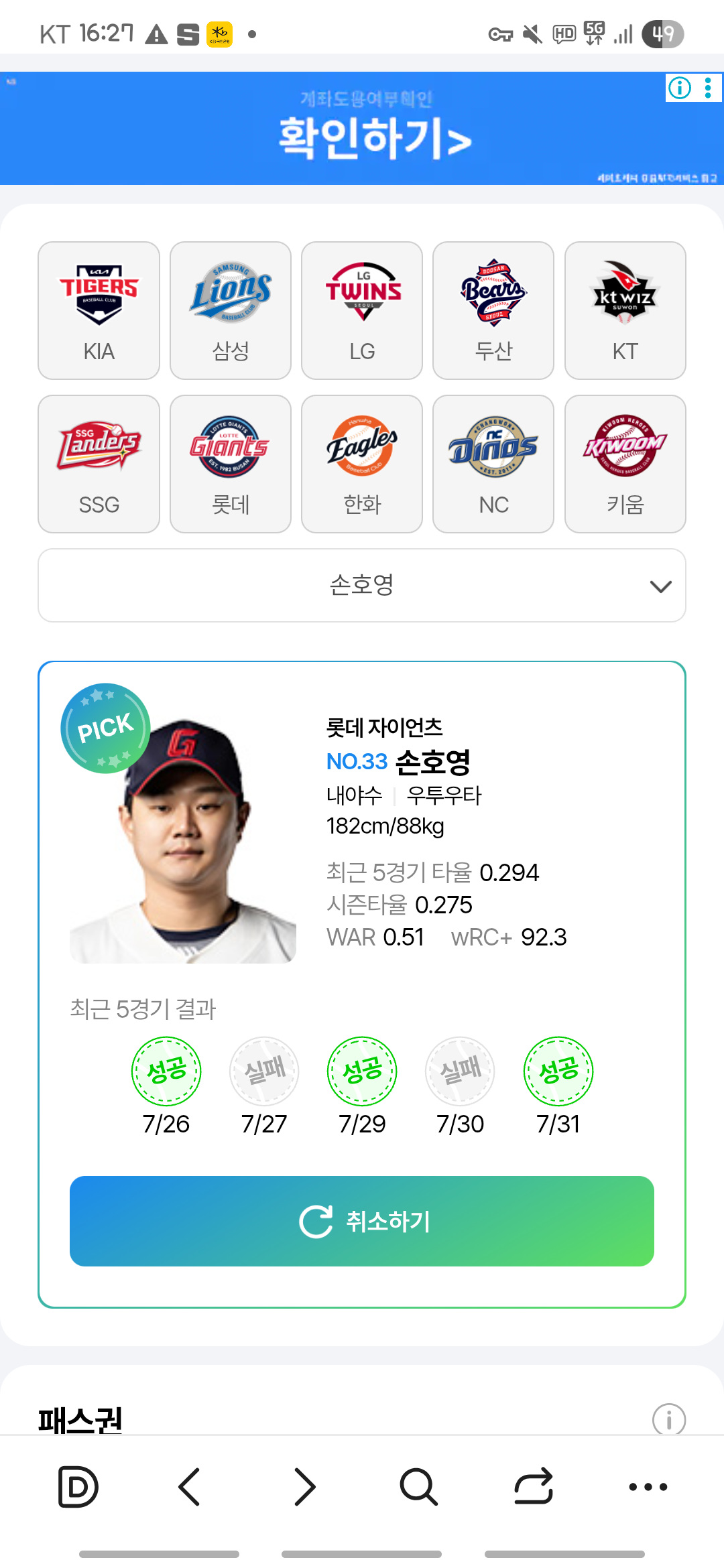This screenshot has width=724, height=1568.
Task: Open the 패스권 info icon
Action: [x=668, y=1419]
